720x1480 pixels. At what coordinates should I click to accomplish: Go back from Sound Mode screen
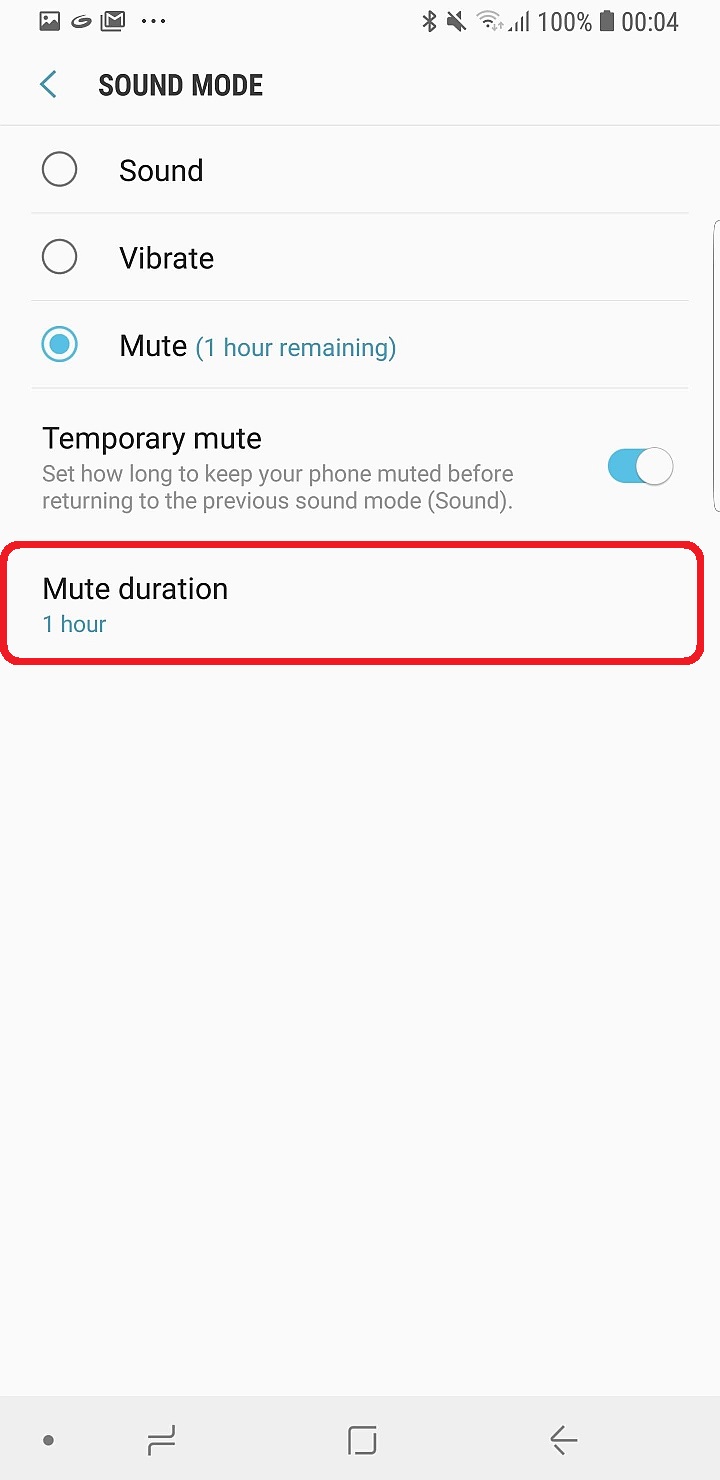pyautogui.click(x=48, y=85)
